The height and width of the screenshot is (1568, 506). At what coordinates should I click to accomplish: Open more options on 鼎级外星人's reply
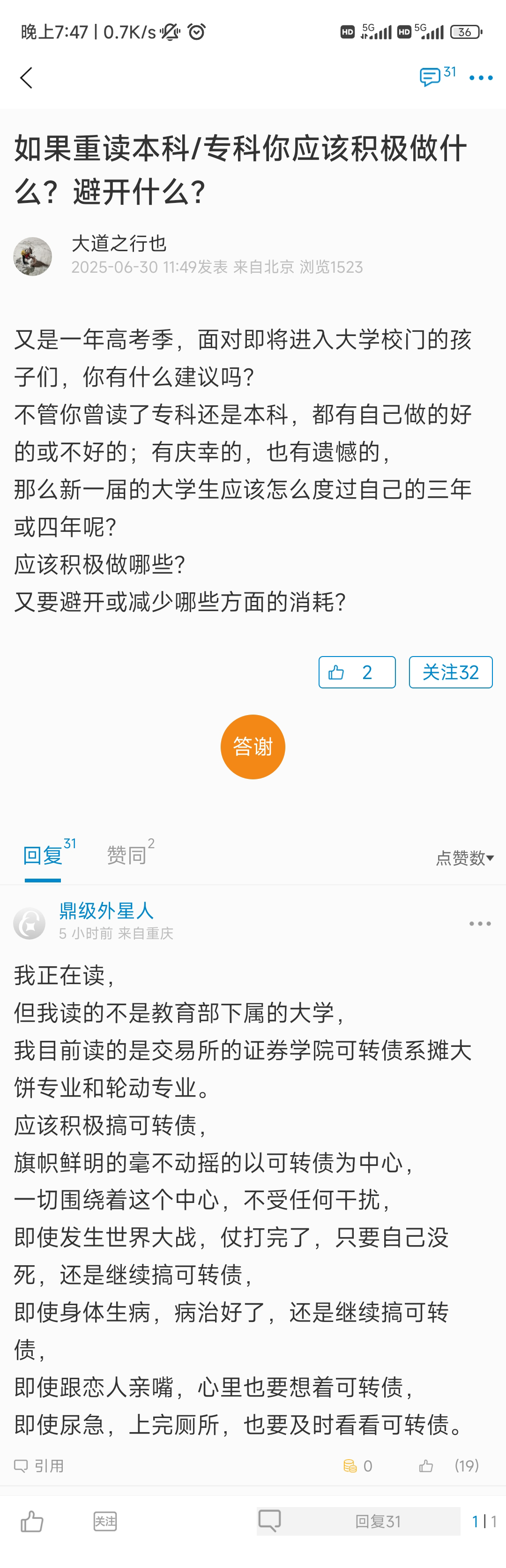click(x=480, y=924)
